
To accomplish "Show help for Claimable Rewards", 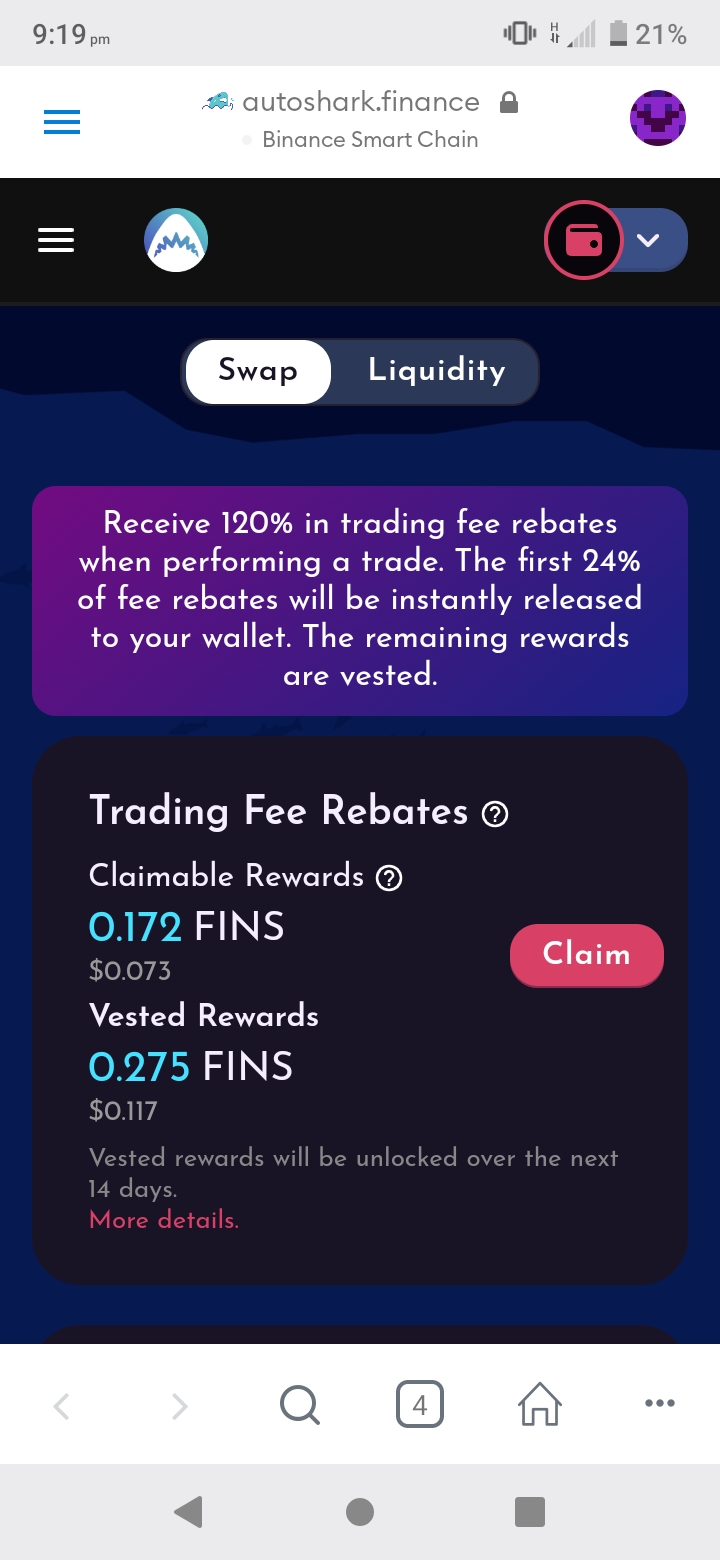I will 388,878.
